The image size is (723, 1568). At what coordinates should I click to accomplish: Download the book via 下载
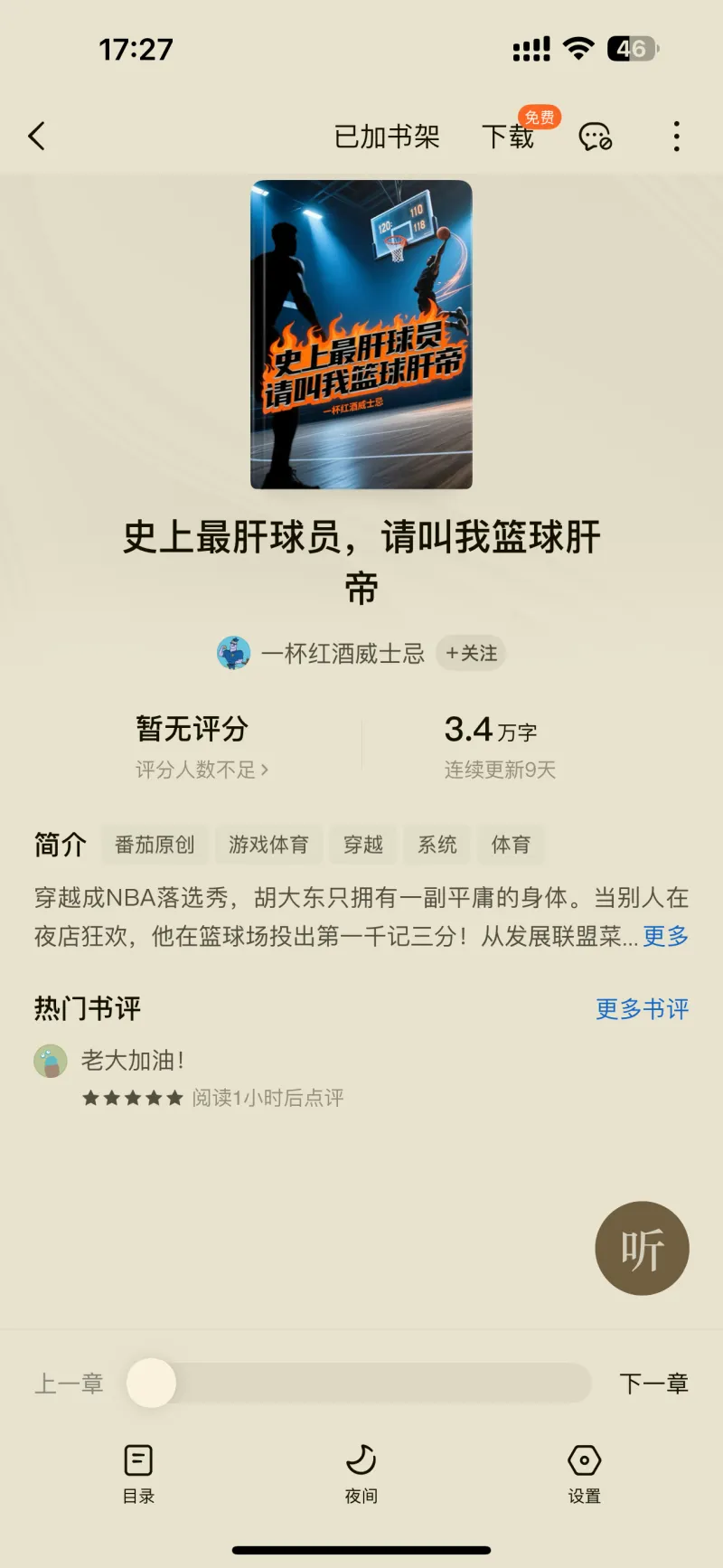(508, 137)
